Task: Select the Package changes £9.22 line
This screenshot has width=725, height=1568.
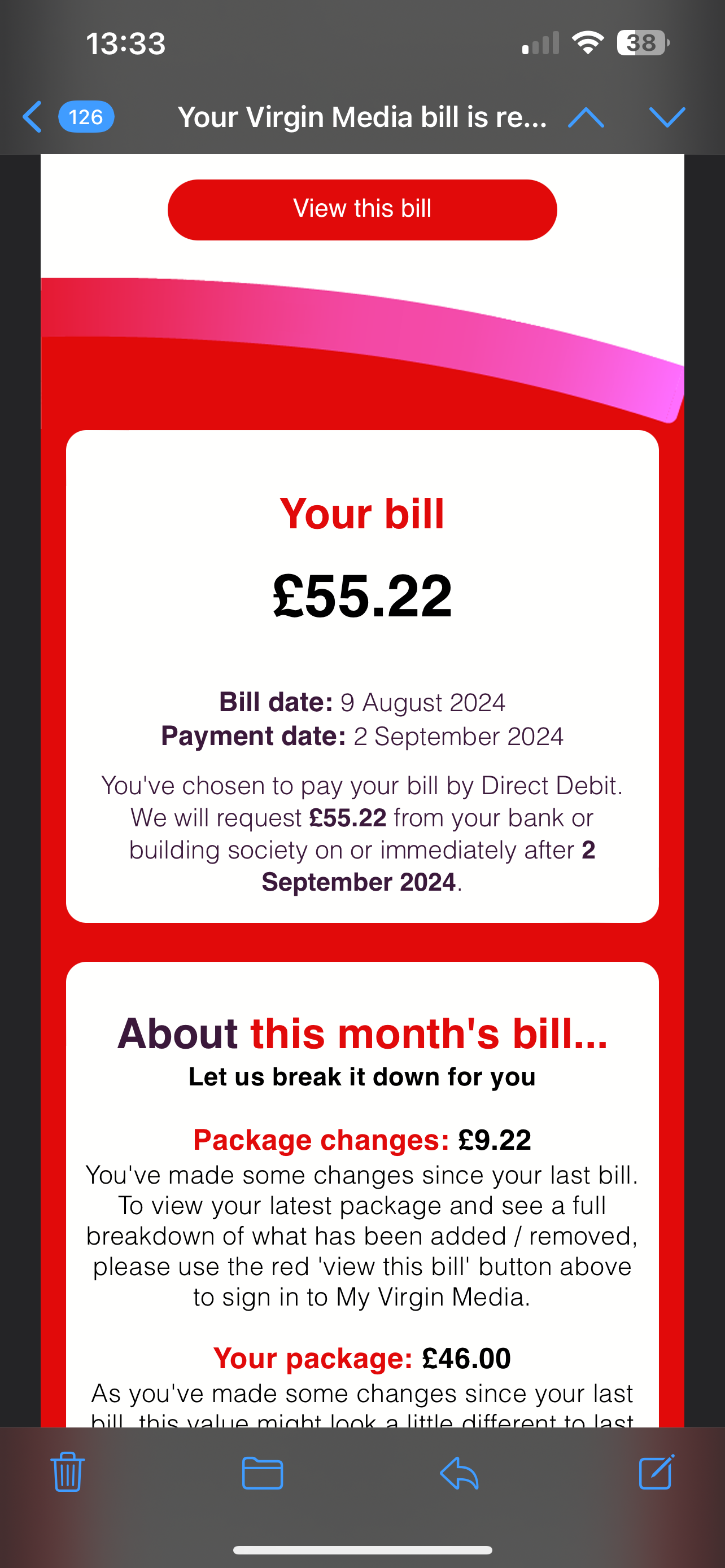Action: point(362,1139)
